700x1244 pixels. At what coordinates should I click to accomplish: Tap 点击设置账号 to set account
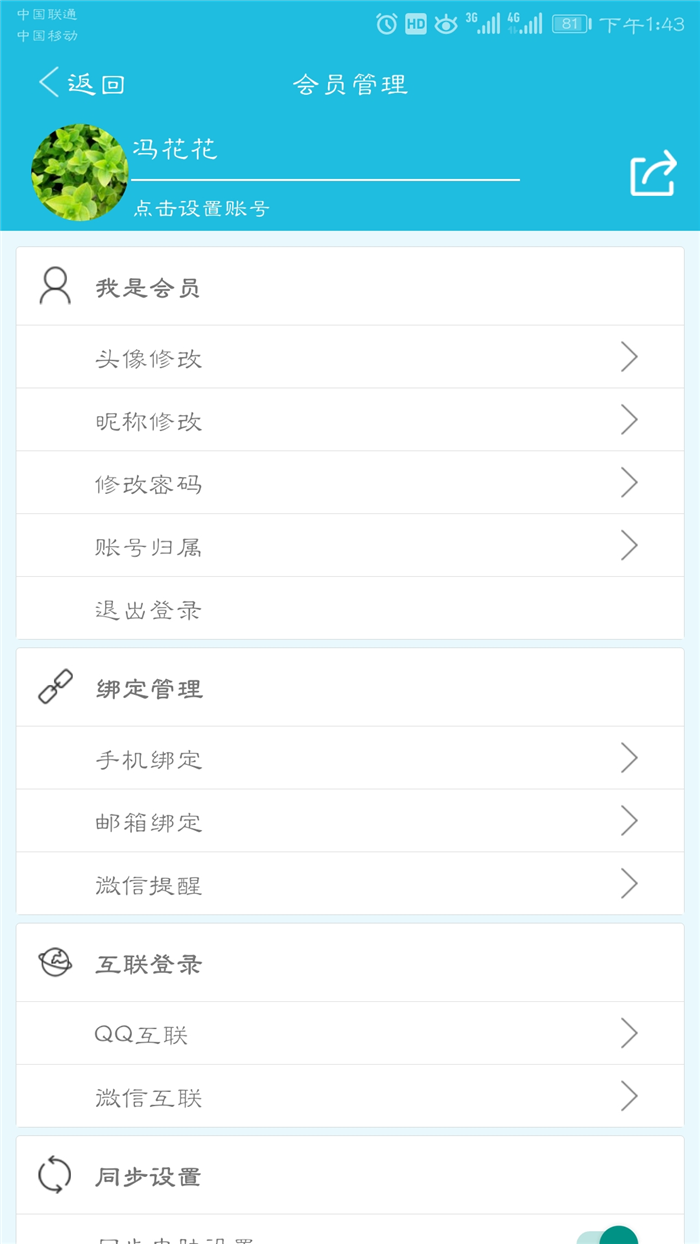[x=201, y=208]
